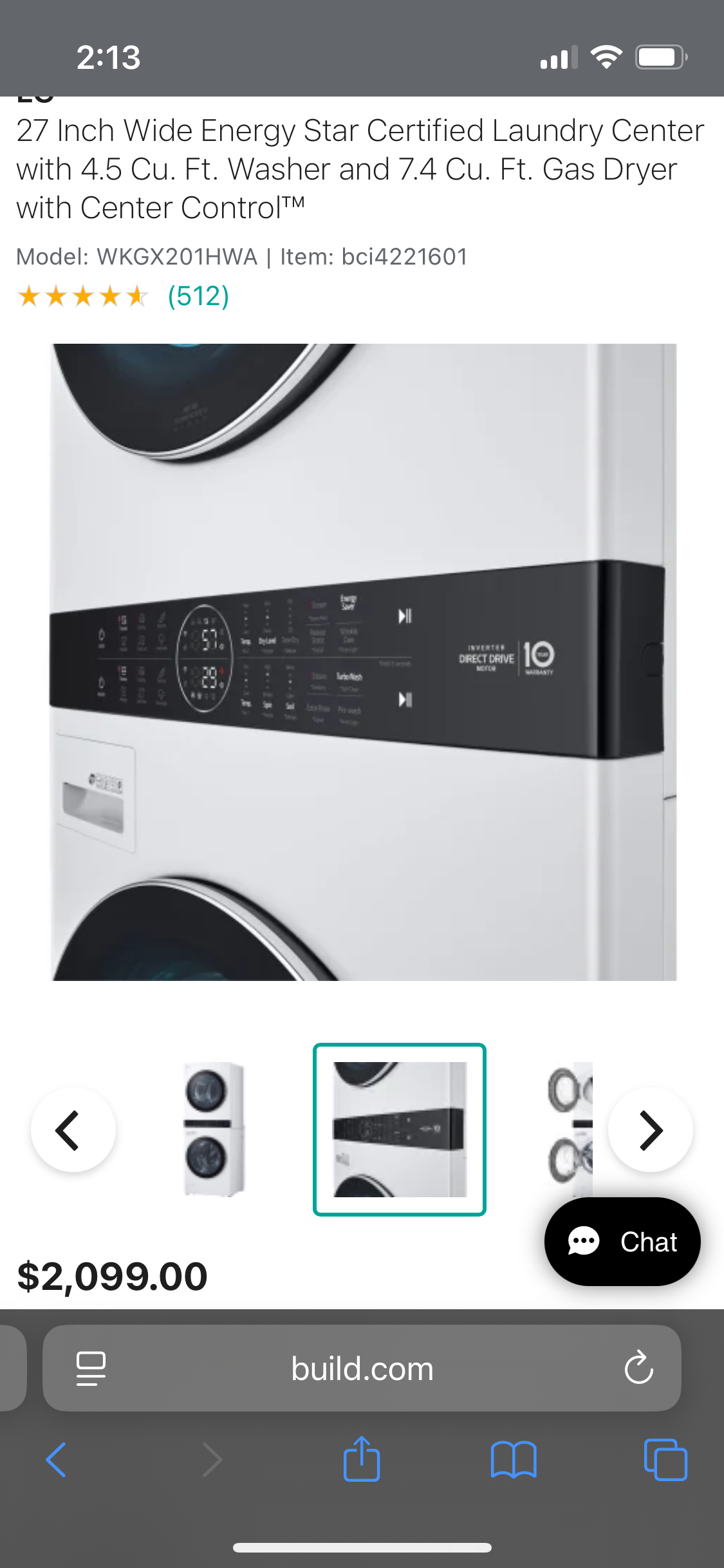Share this product page
This screenshot has width=724, height=1568.
[362, 1460]
